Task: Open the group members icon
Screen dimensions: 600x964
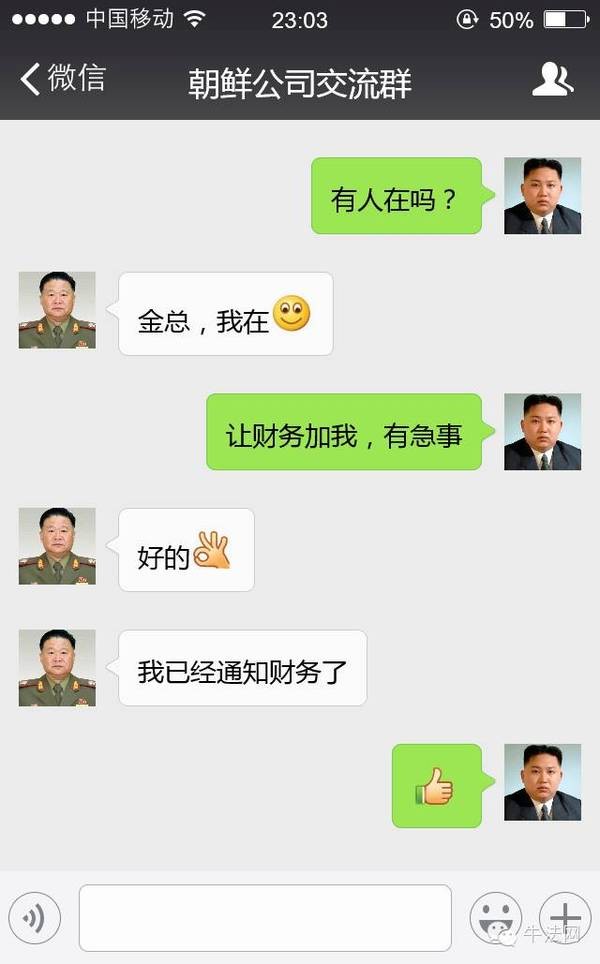Action: [552, 80]
